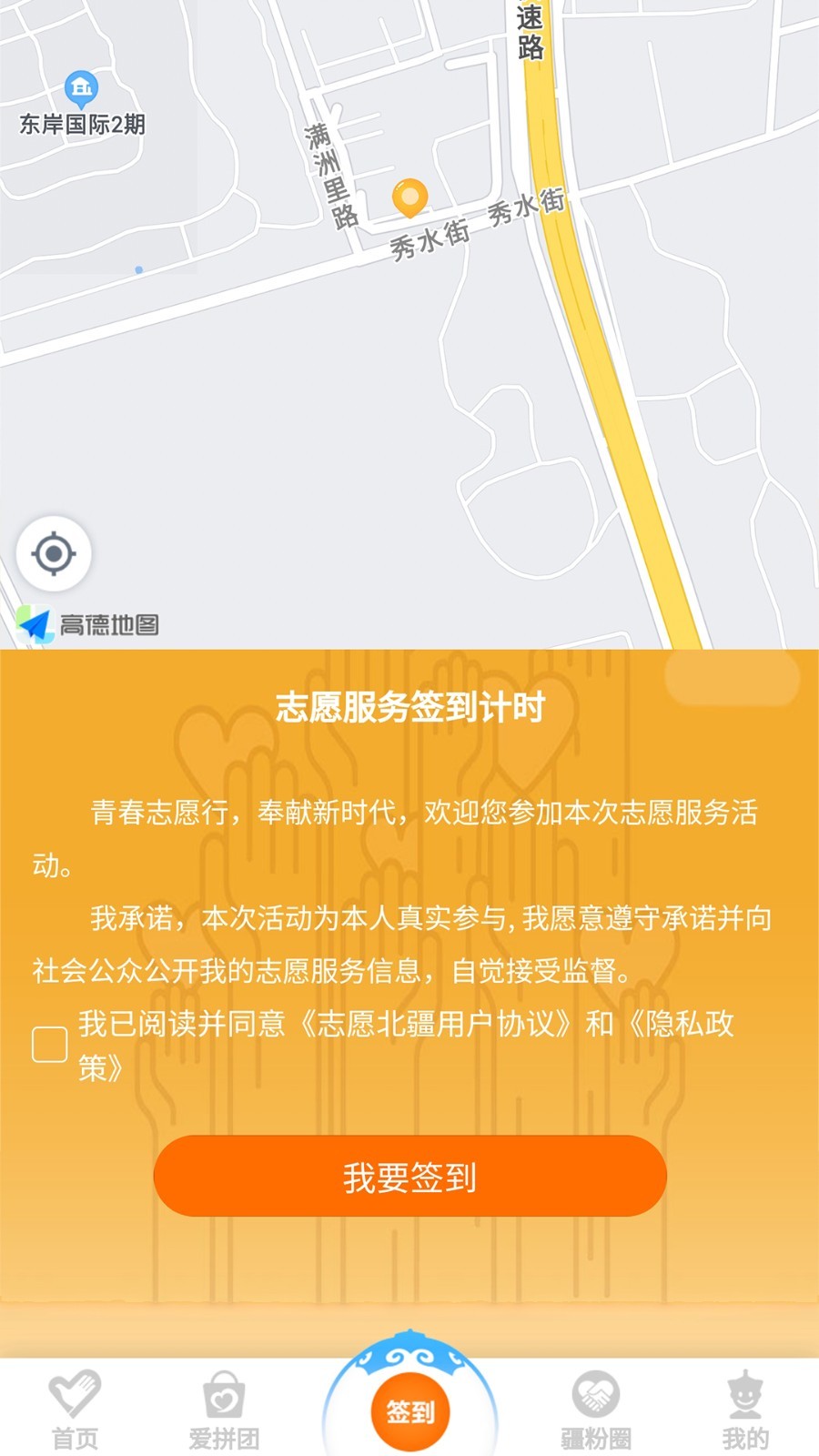
Task: Switch to the 我的 profile tab
Action: point(745,1409)
